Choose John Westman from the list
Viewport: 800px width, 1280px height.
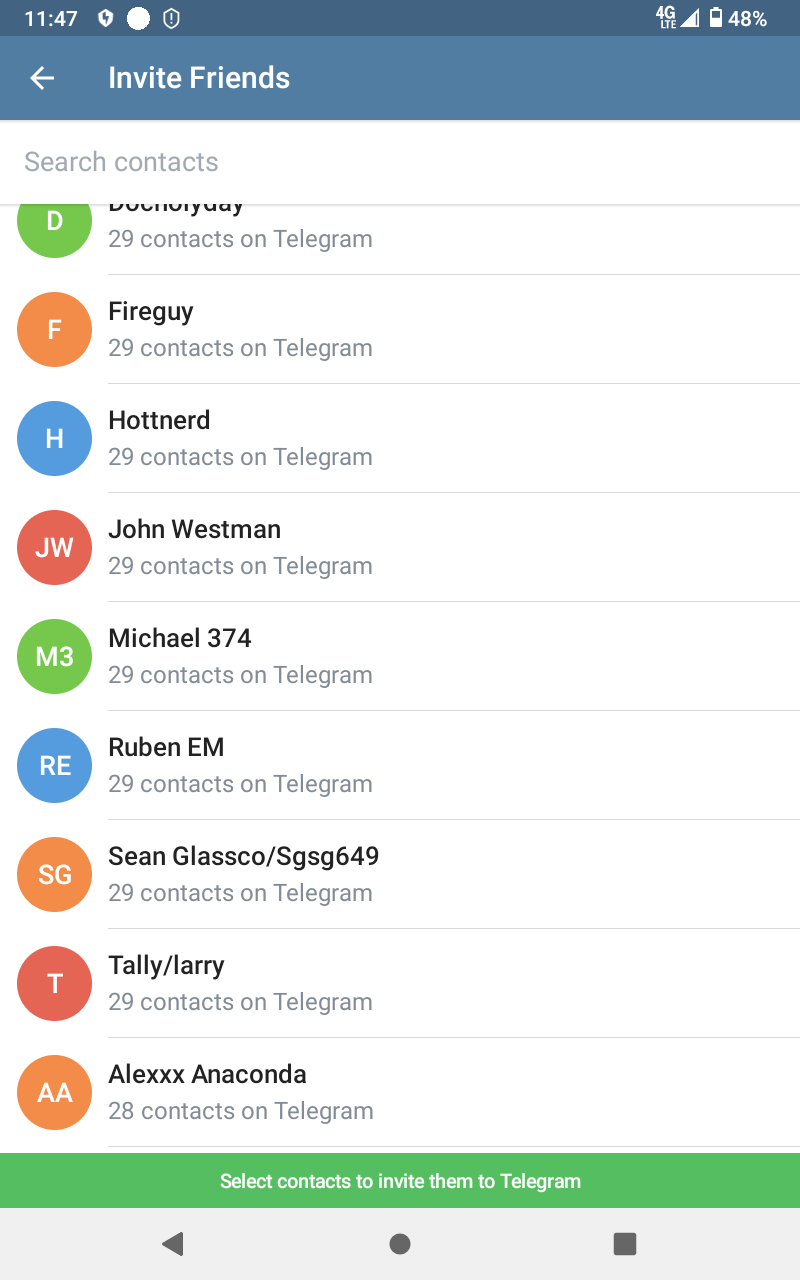click(400, 548)
